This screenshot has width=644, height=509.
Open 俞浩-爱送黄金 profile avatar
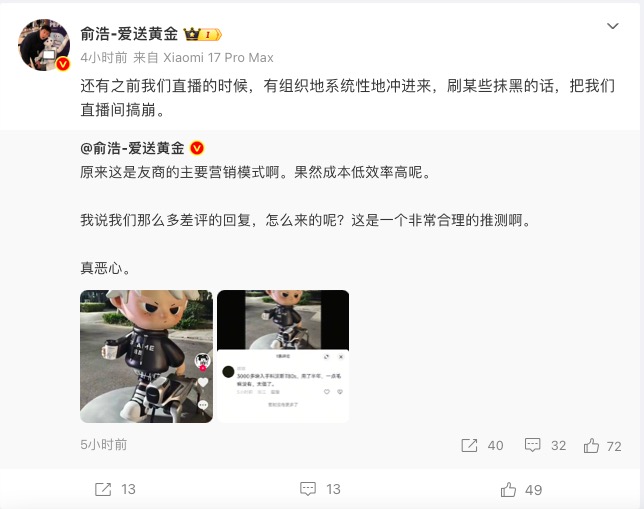tap(44, 44)
